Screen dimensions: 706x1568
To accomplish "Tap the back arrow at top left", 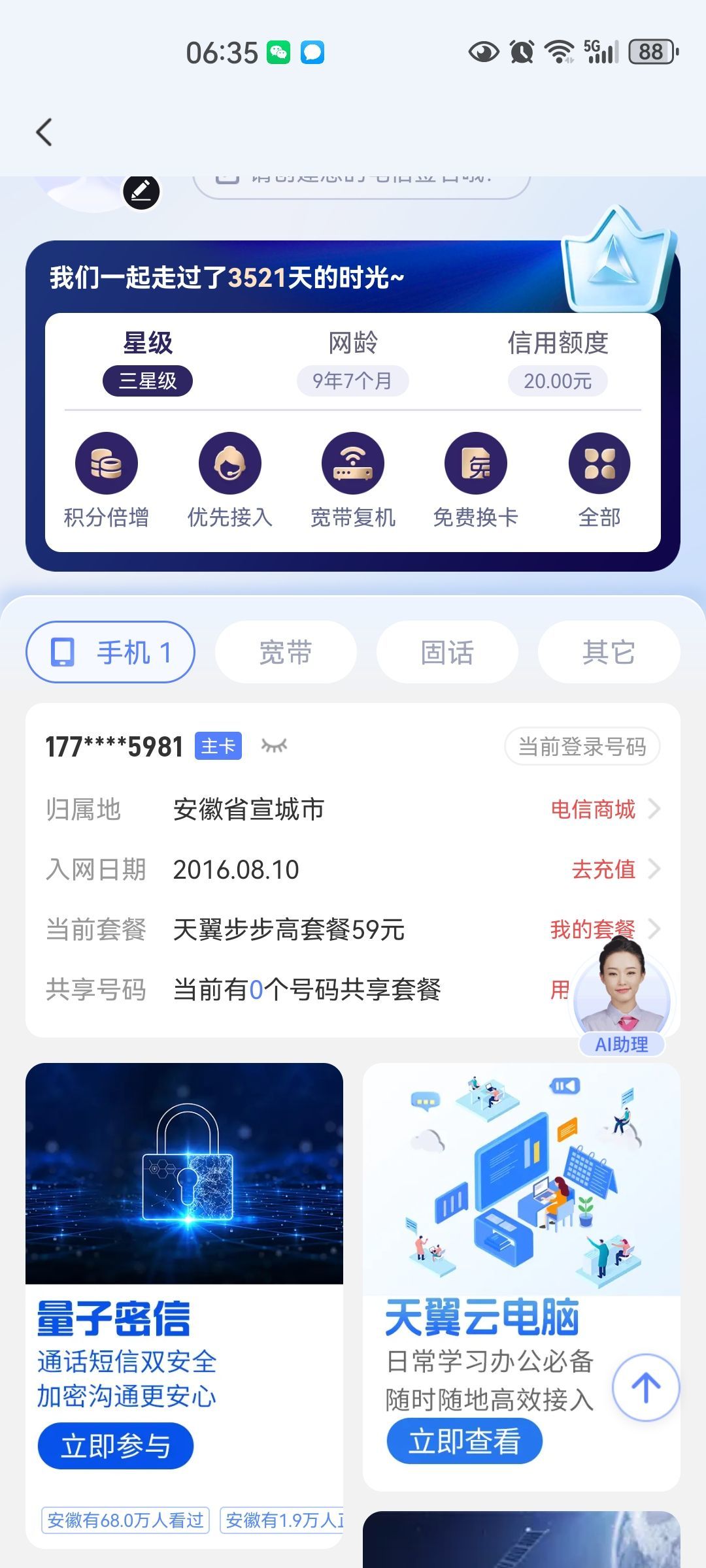I will (x=44, y=131).
